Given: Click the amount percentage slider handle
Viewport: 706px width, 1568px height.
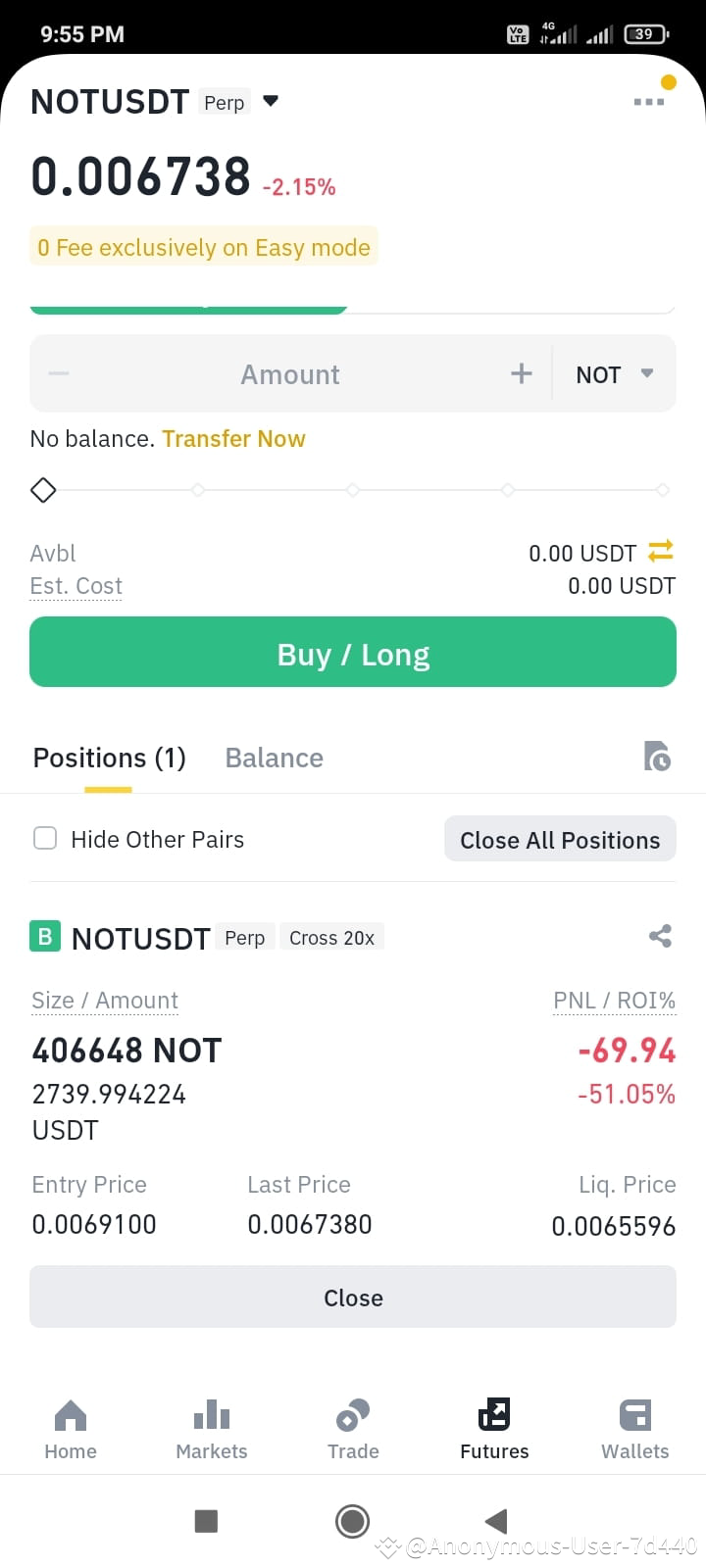Looking at the screenshot, I should 43,490.
